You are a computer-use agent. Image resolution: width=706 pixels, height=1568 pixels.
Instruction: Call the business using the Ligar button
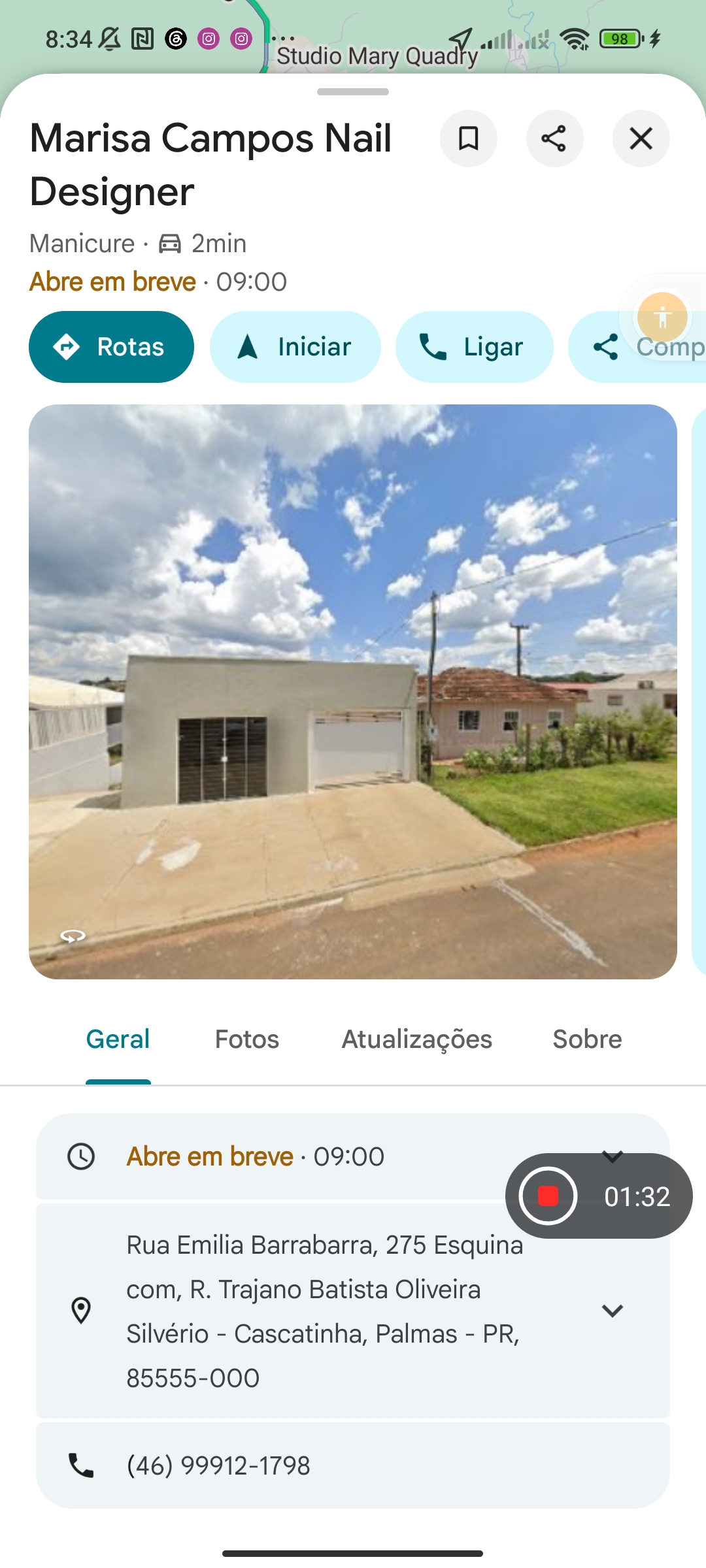(x=474, y=347)
